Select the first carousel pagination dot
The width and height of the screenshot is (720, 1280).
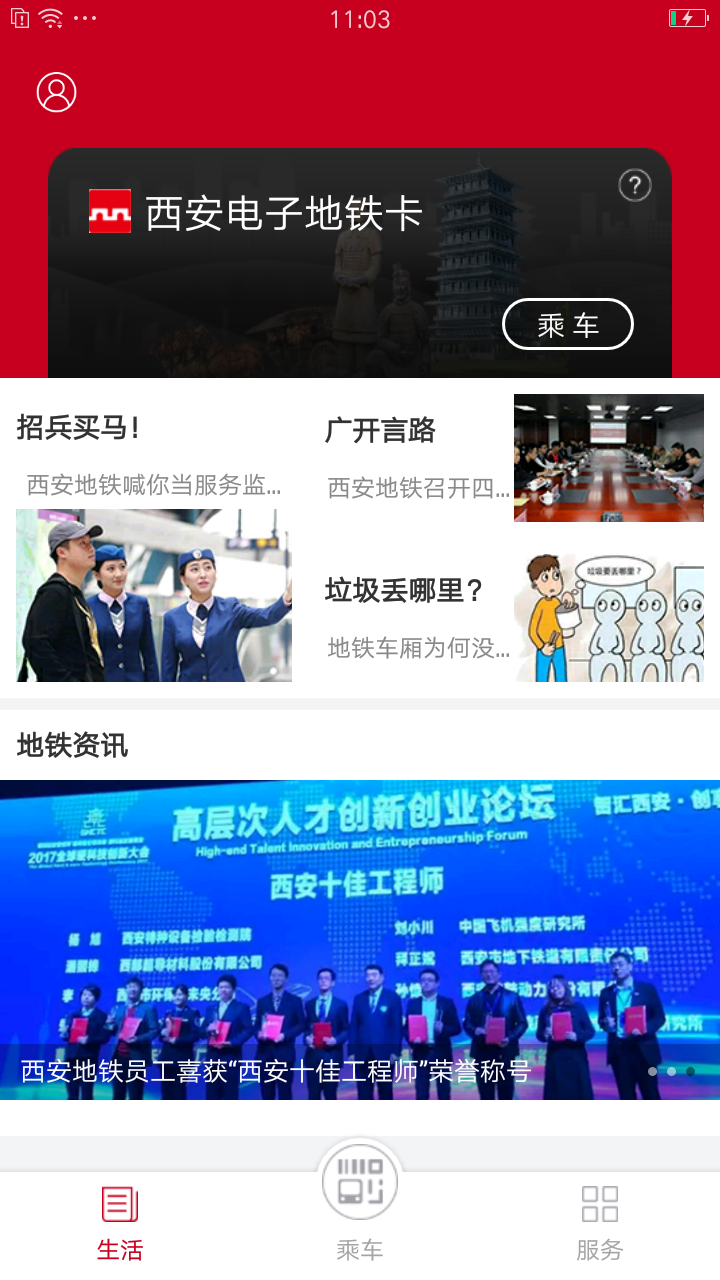(652, 1070)
